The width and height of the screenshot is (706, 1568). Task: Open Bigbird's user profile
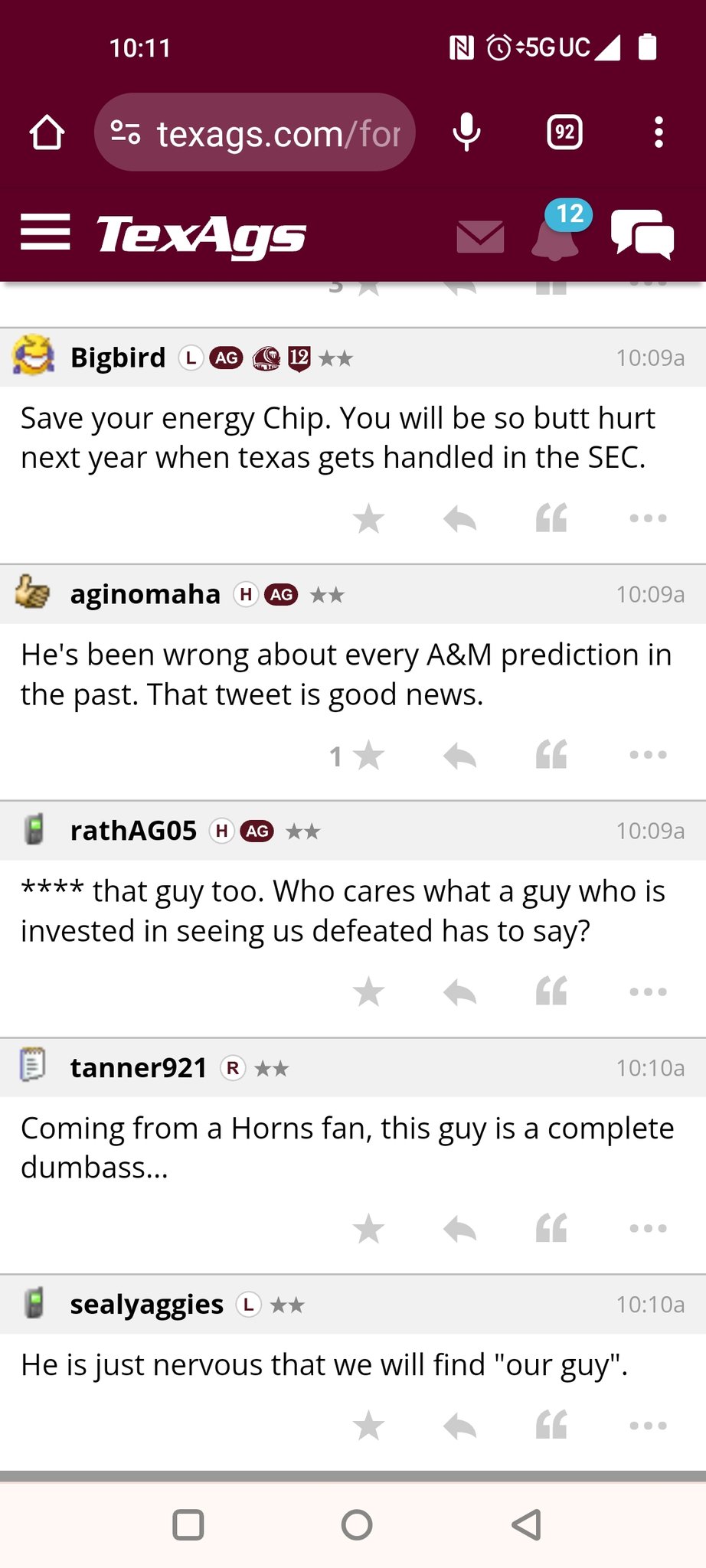[x=118, y=358]
